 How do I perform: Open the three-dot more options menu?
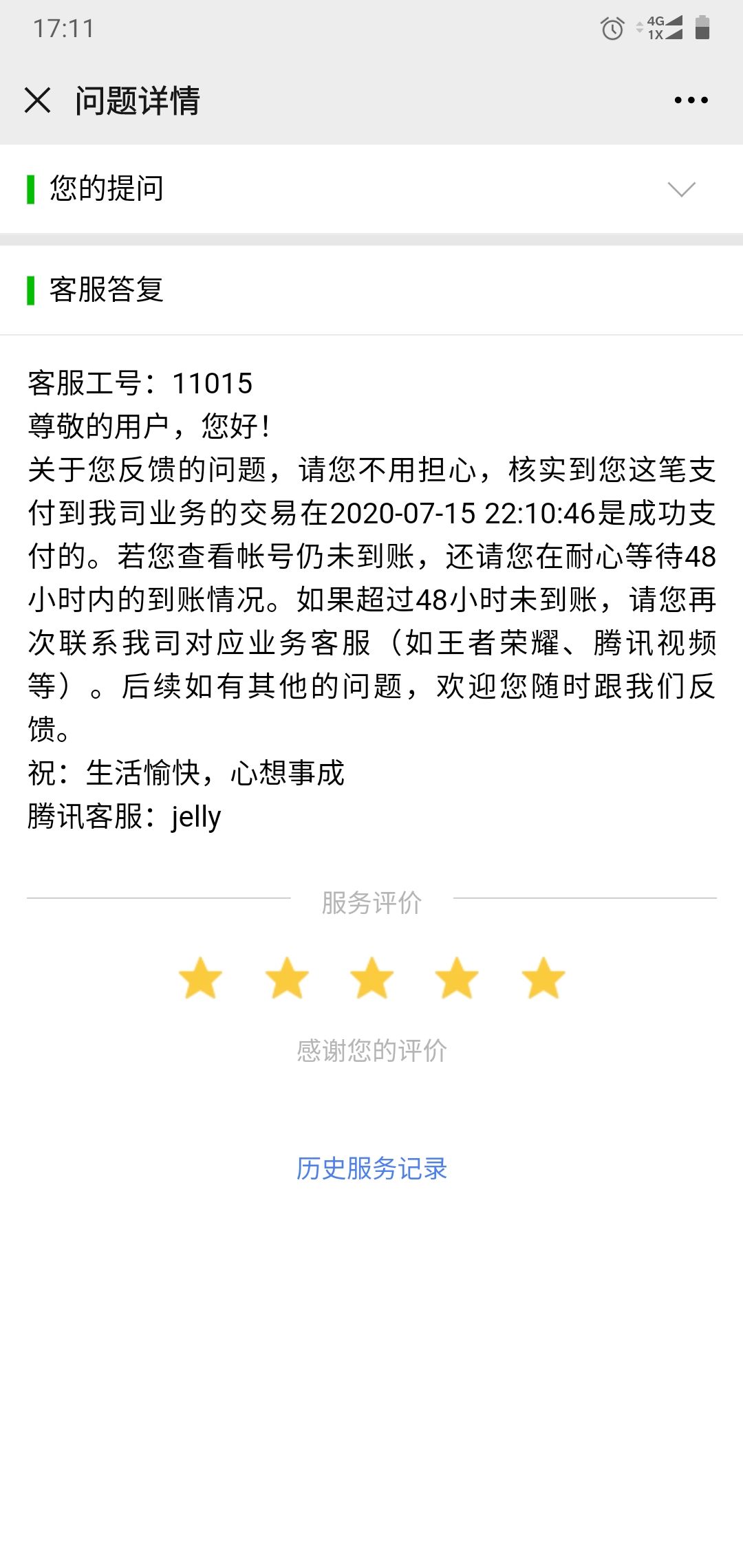tap(691, 99)
